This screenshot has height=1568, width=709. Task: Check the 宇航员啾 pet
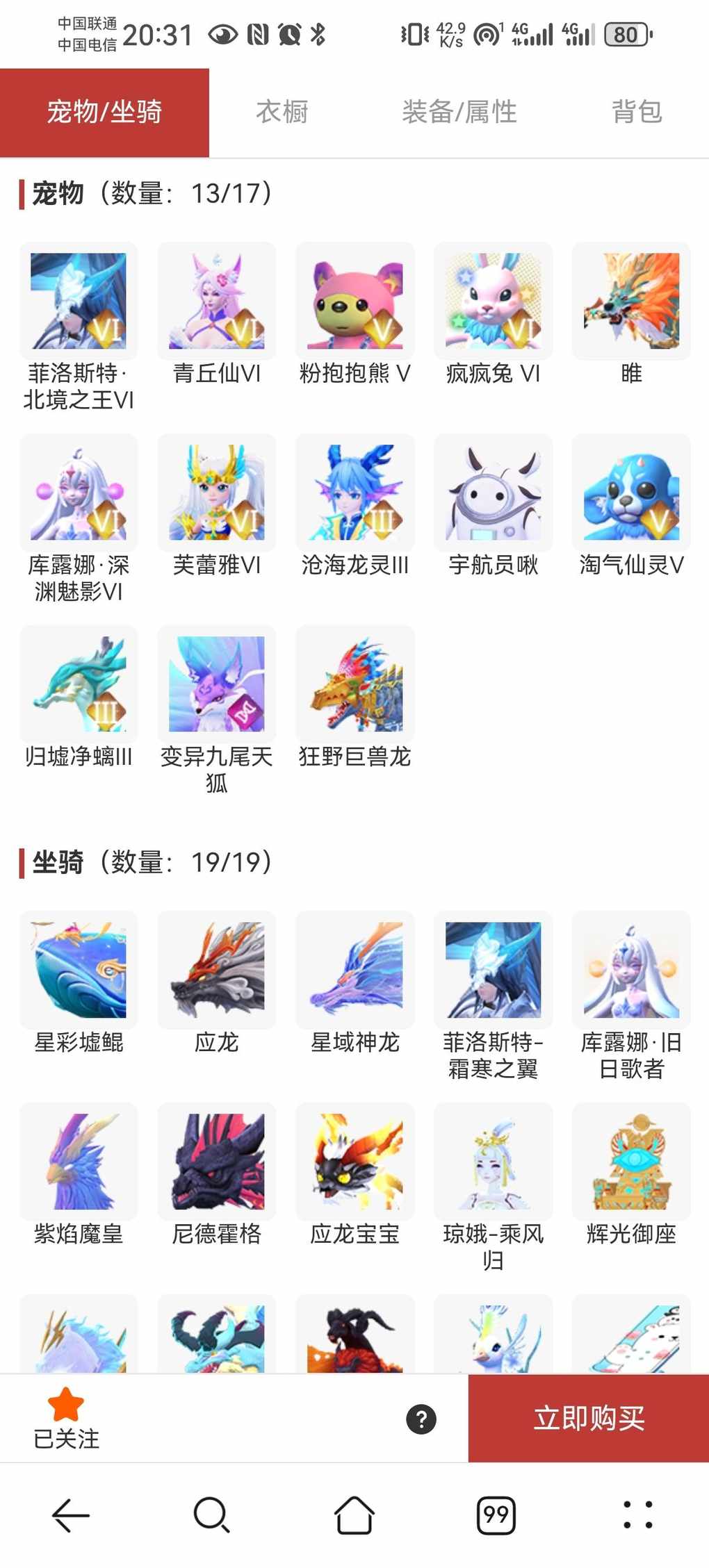point(493,493)
